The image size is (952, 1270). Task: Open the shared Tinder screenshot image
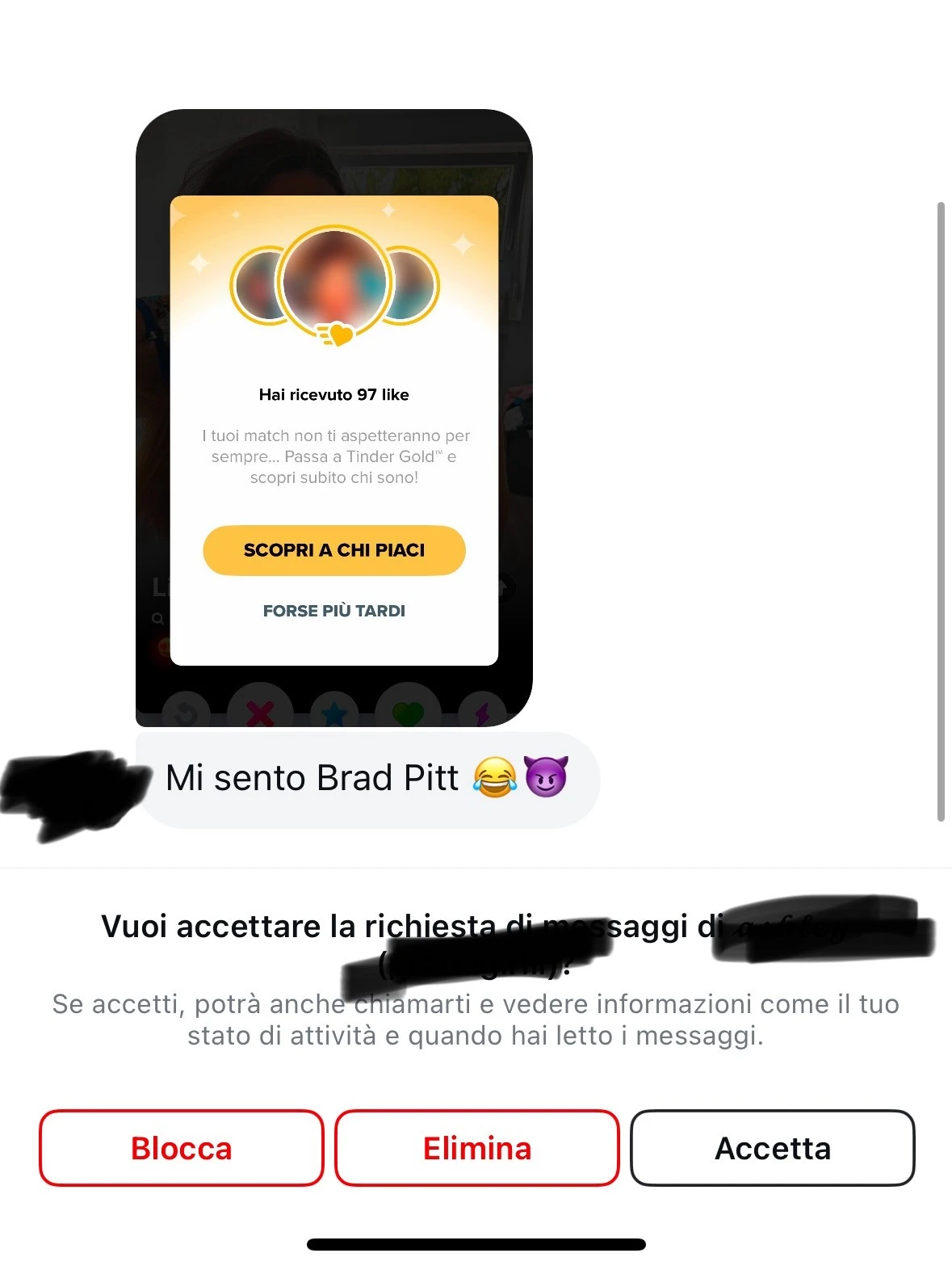click(x=333, y=418)
